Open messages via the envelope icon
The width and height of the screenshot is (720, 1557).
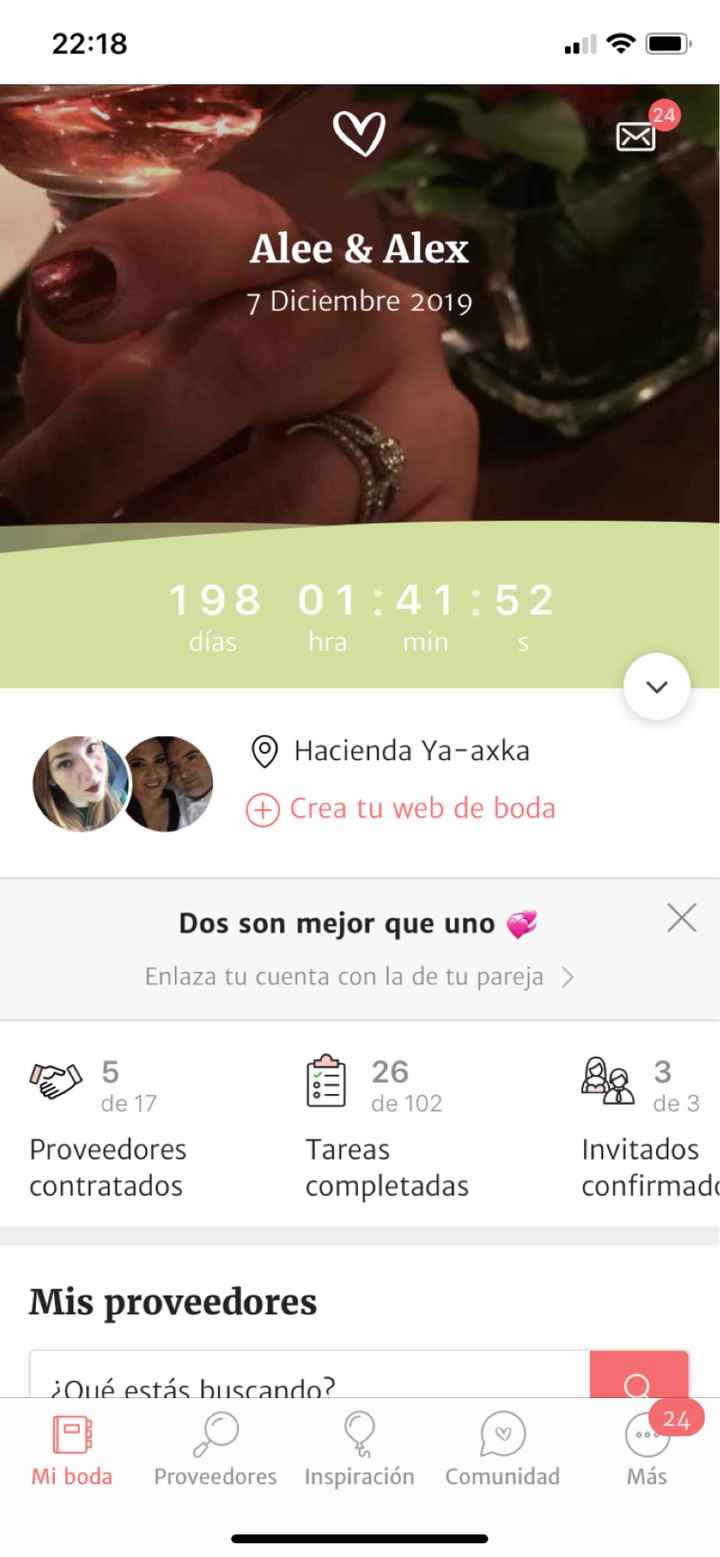634,135
